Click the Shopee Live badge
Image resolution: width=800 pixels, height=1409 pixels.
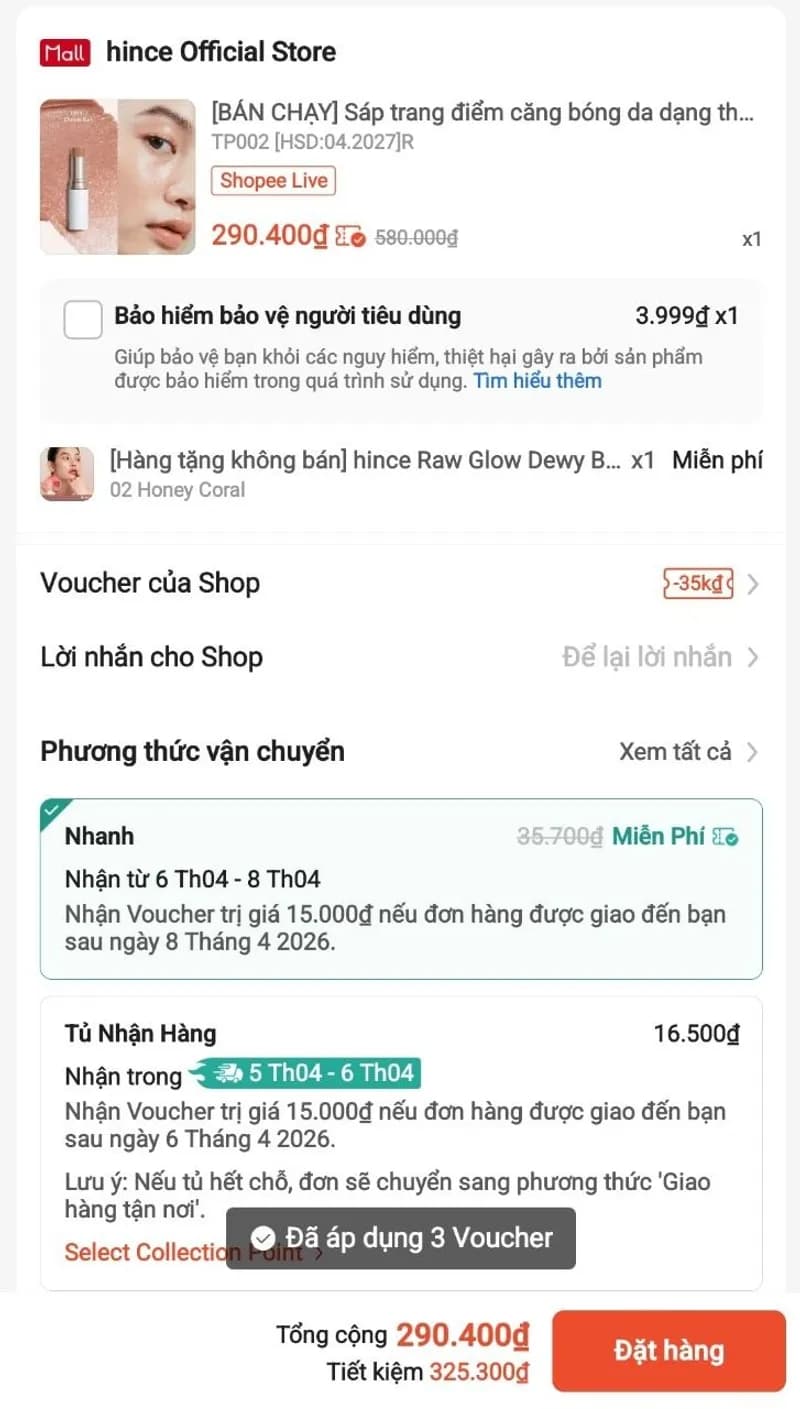[273, 180]
